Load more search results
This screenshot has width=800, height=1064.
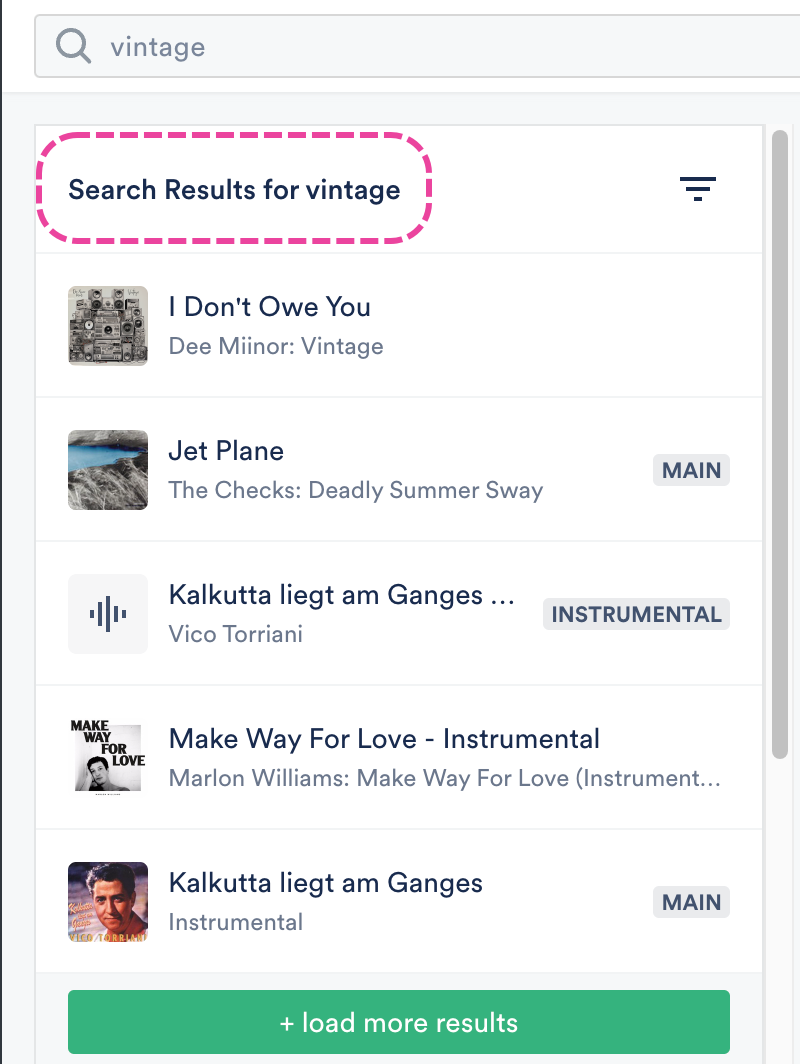398,1023
